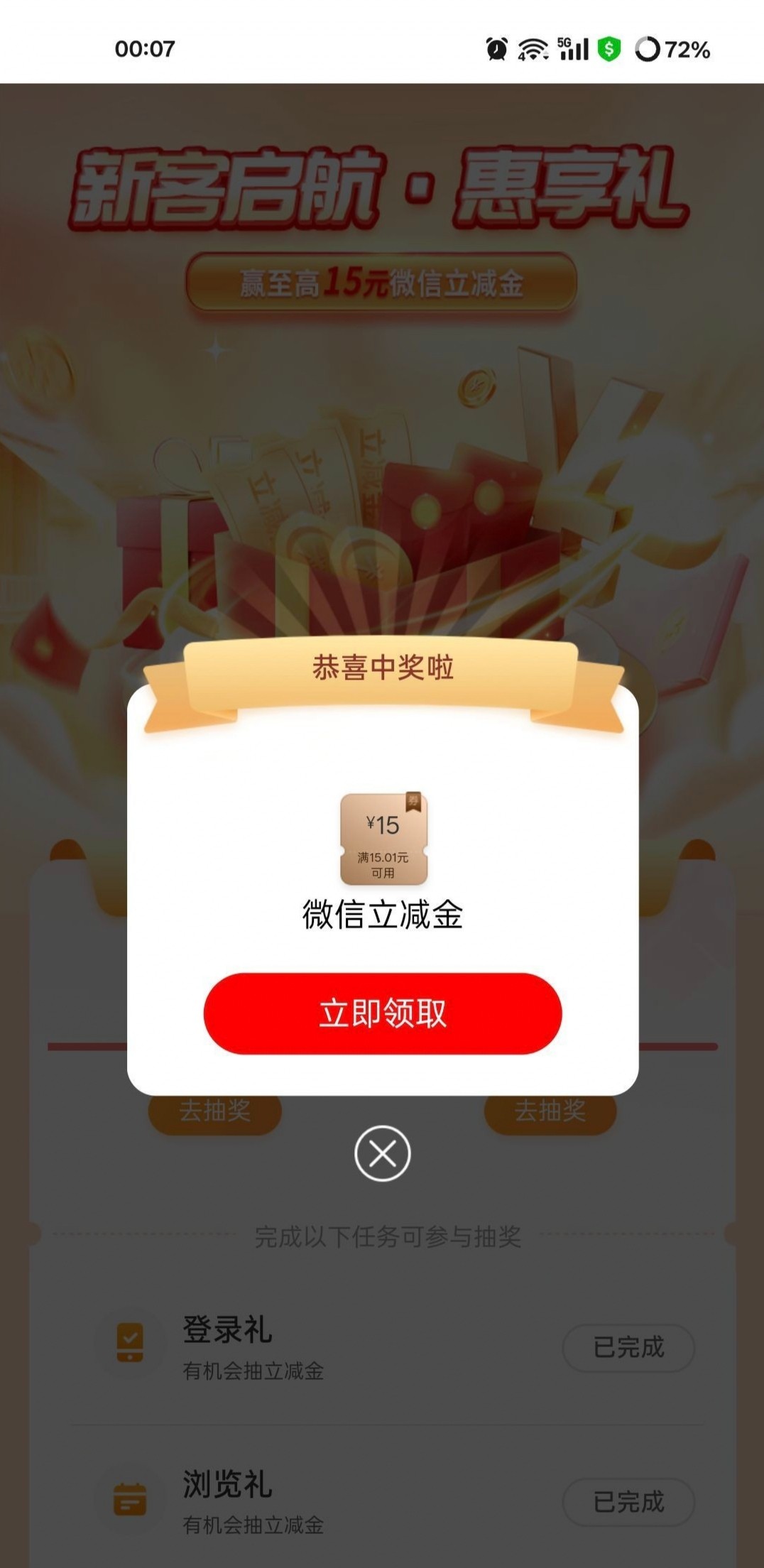764x1568 pixels.
Task: Dismiss the prize popup with the X
Action: click(x=382, y=1154)
